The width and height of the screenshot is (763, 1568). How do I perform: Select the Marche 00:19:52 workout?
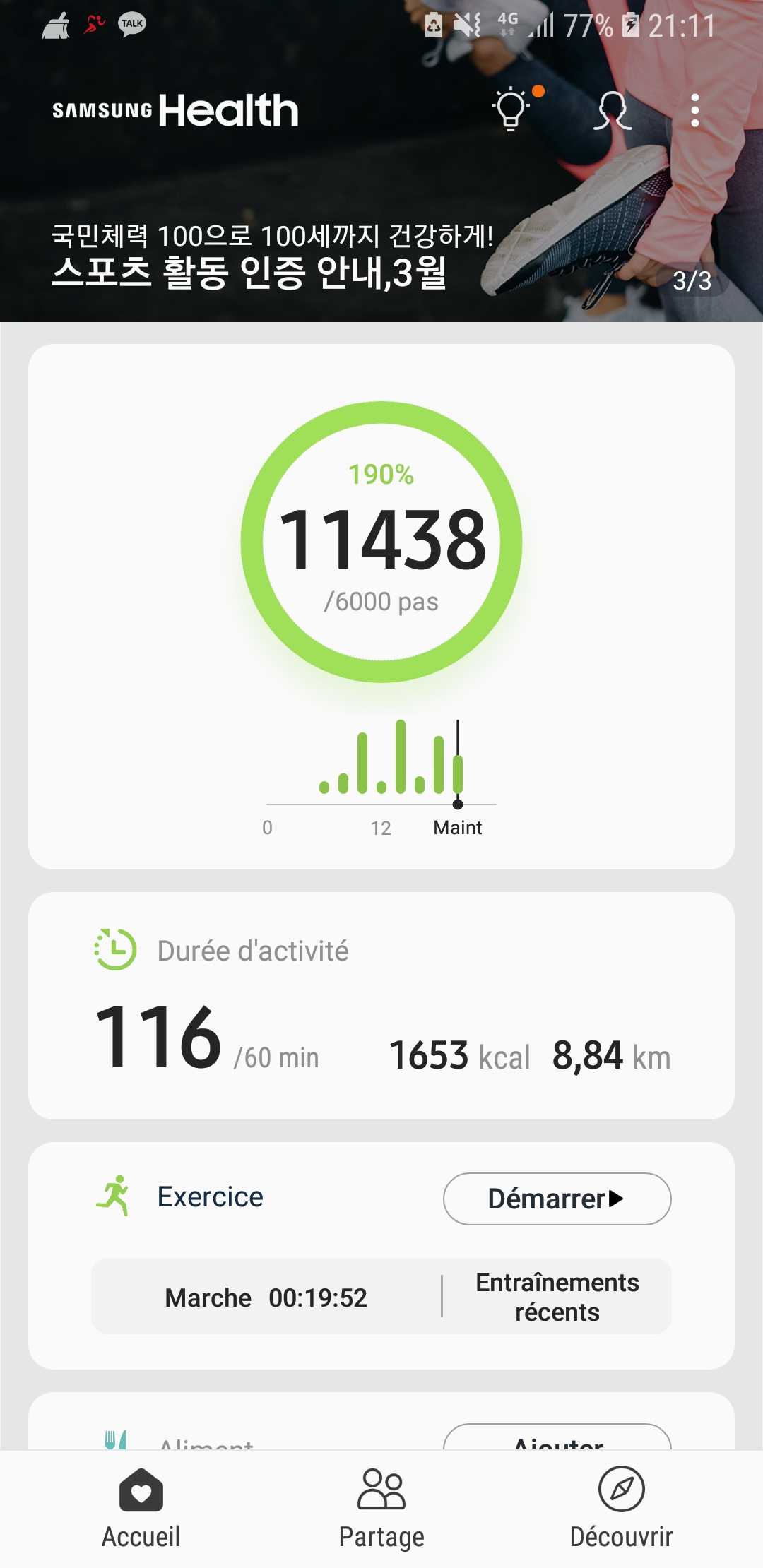point(266,1297)
